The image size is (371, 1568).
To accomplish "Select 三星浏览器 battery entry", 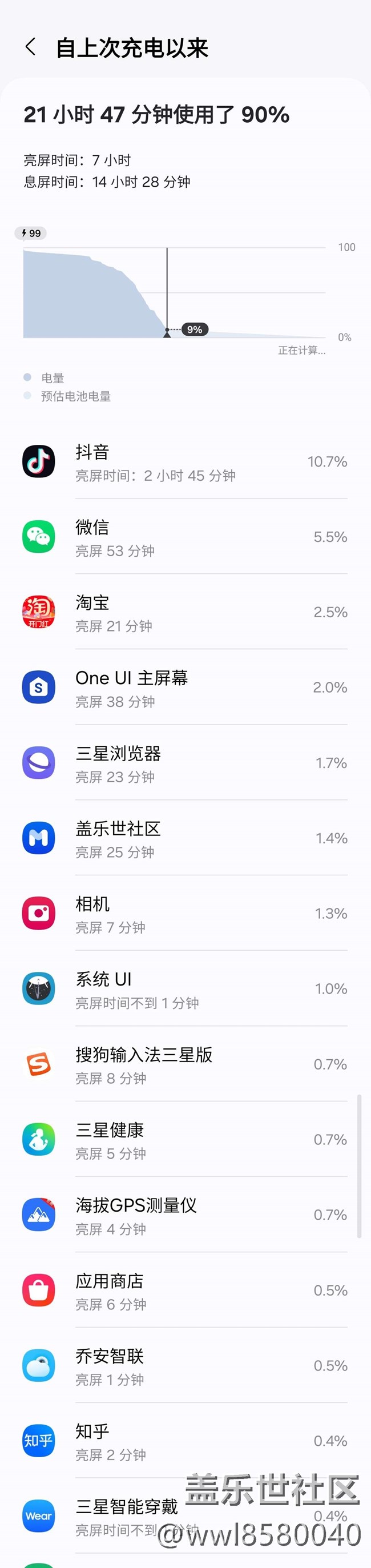I will [183, 763].
